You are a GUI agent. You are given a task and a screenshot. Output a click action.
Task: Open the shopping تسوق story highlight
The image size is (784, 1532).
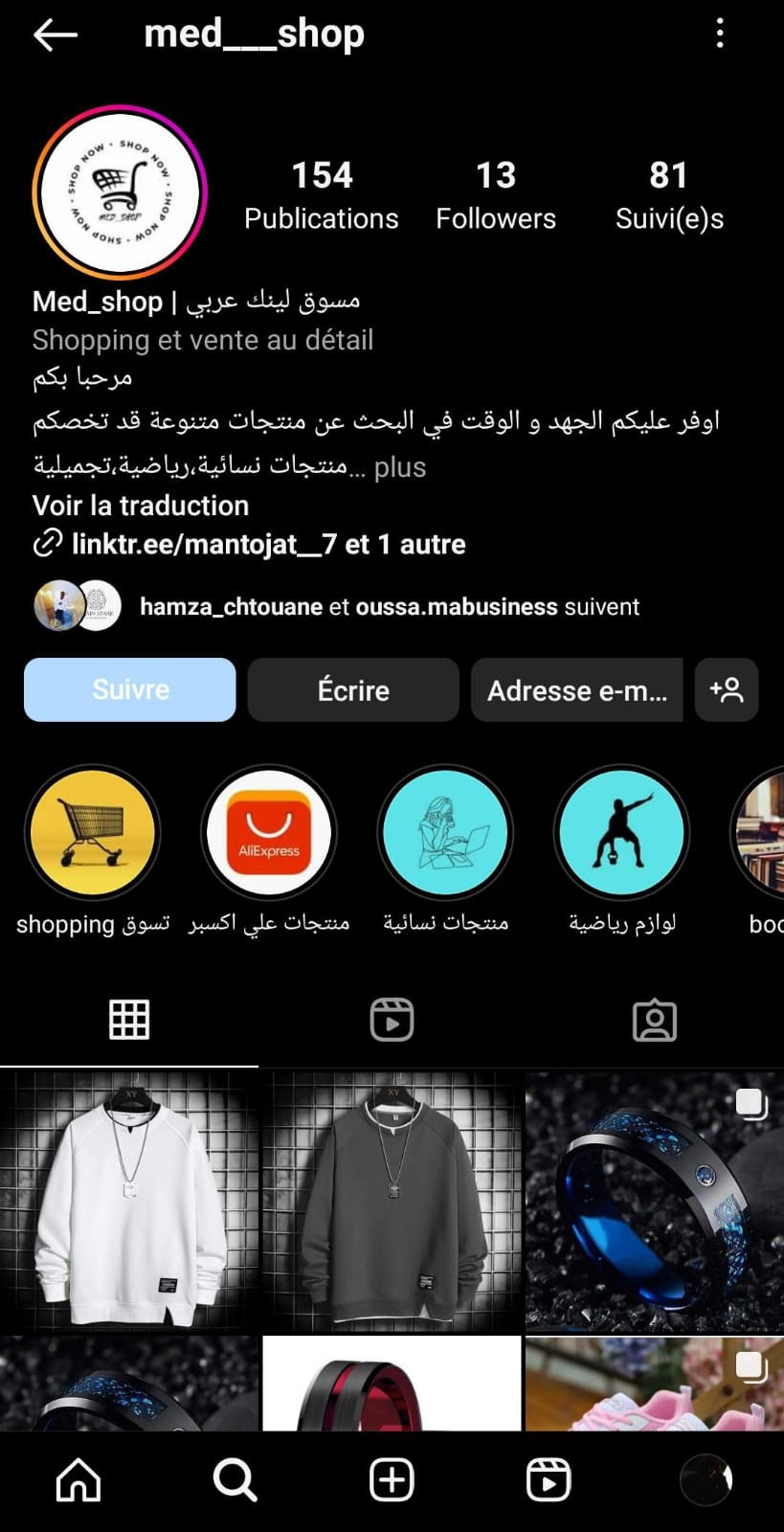pos(93,832)
